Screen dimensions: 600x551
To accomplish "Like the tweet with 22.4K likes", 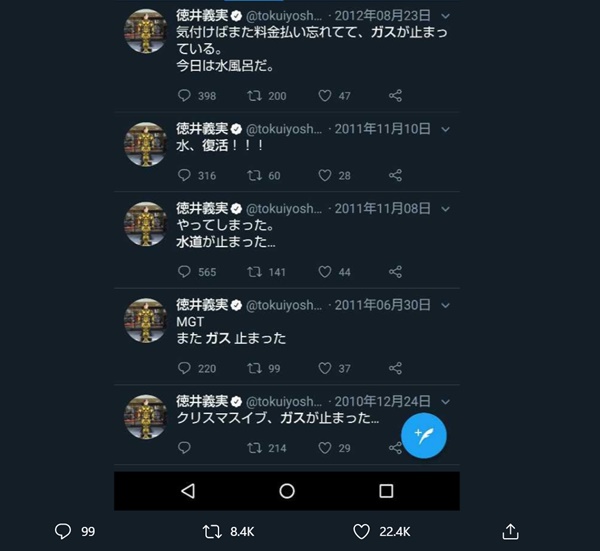I will coord(364,532).
